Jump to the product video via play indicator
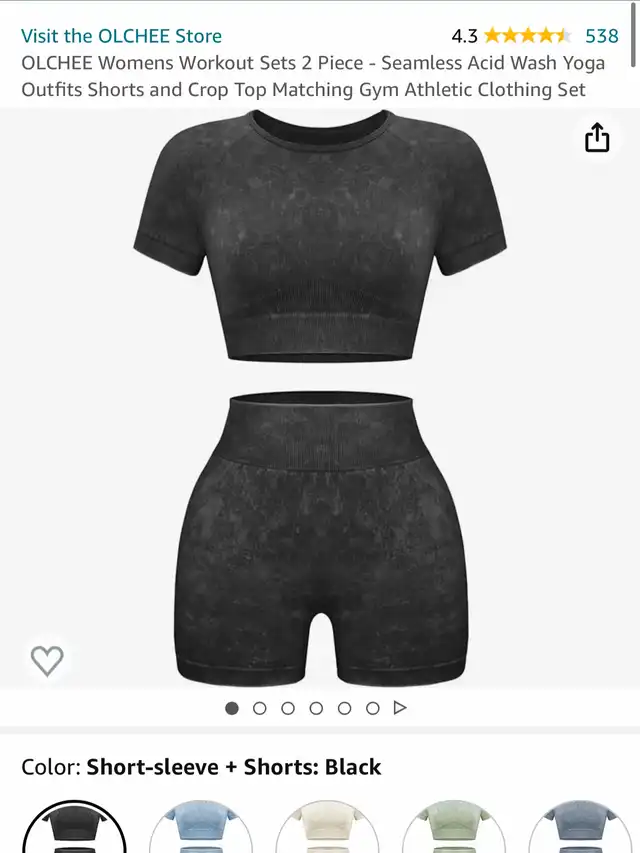Viewport: 640px width, 853px height. coord(400,708)
